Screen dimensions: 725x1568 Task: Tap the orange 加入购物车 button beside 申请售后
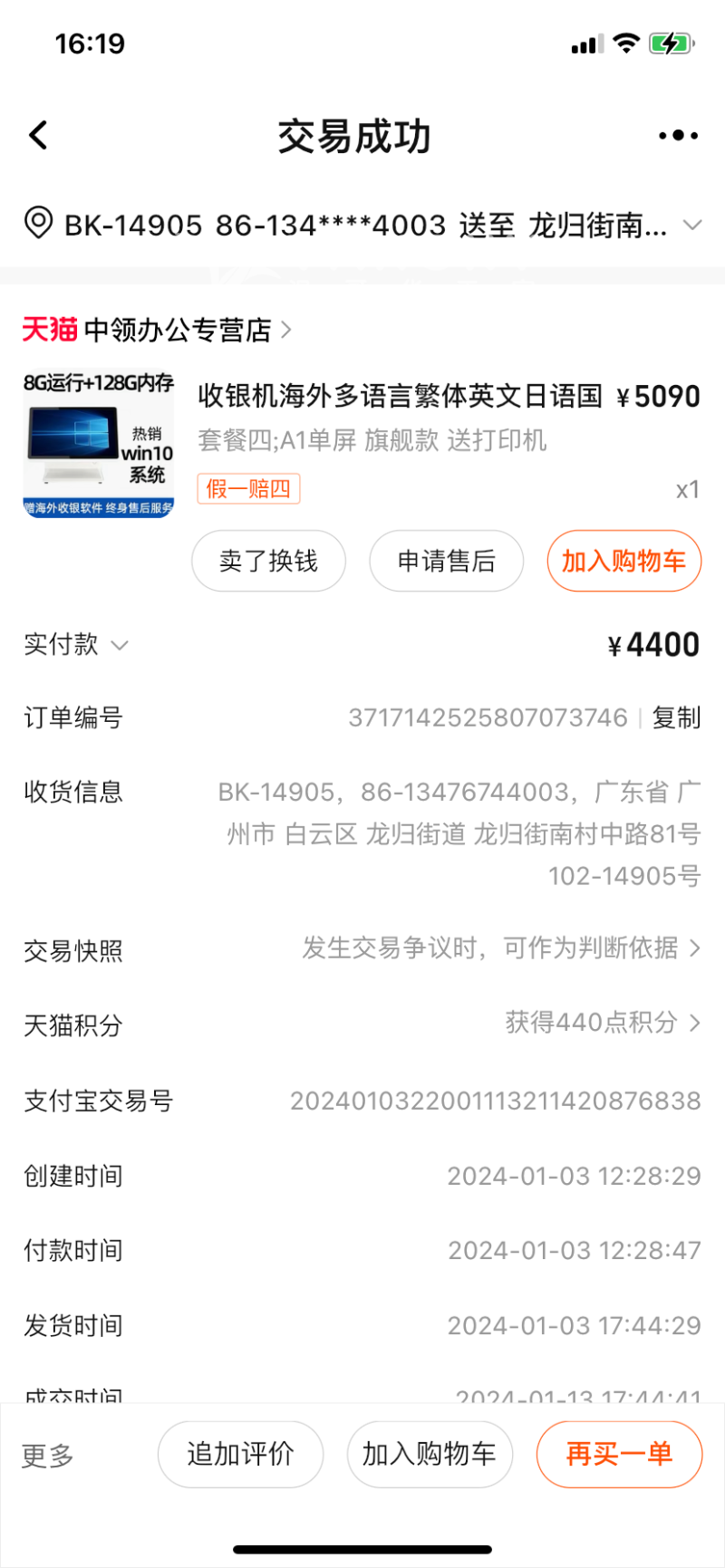pyautogui.click(x=623, y=561)
